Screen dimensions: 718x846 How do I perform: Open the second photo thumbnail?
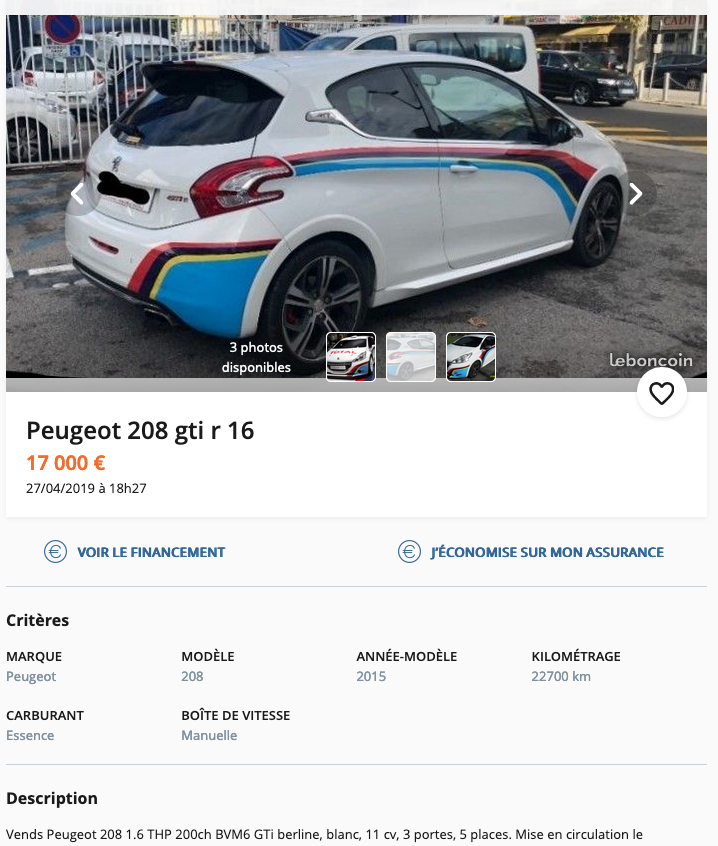coord(411,357)
